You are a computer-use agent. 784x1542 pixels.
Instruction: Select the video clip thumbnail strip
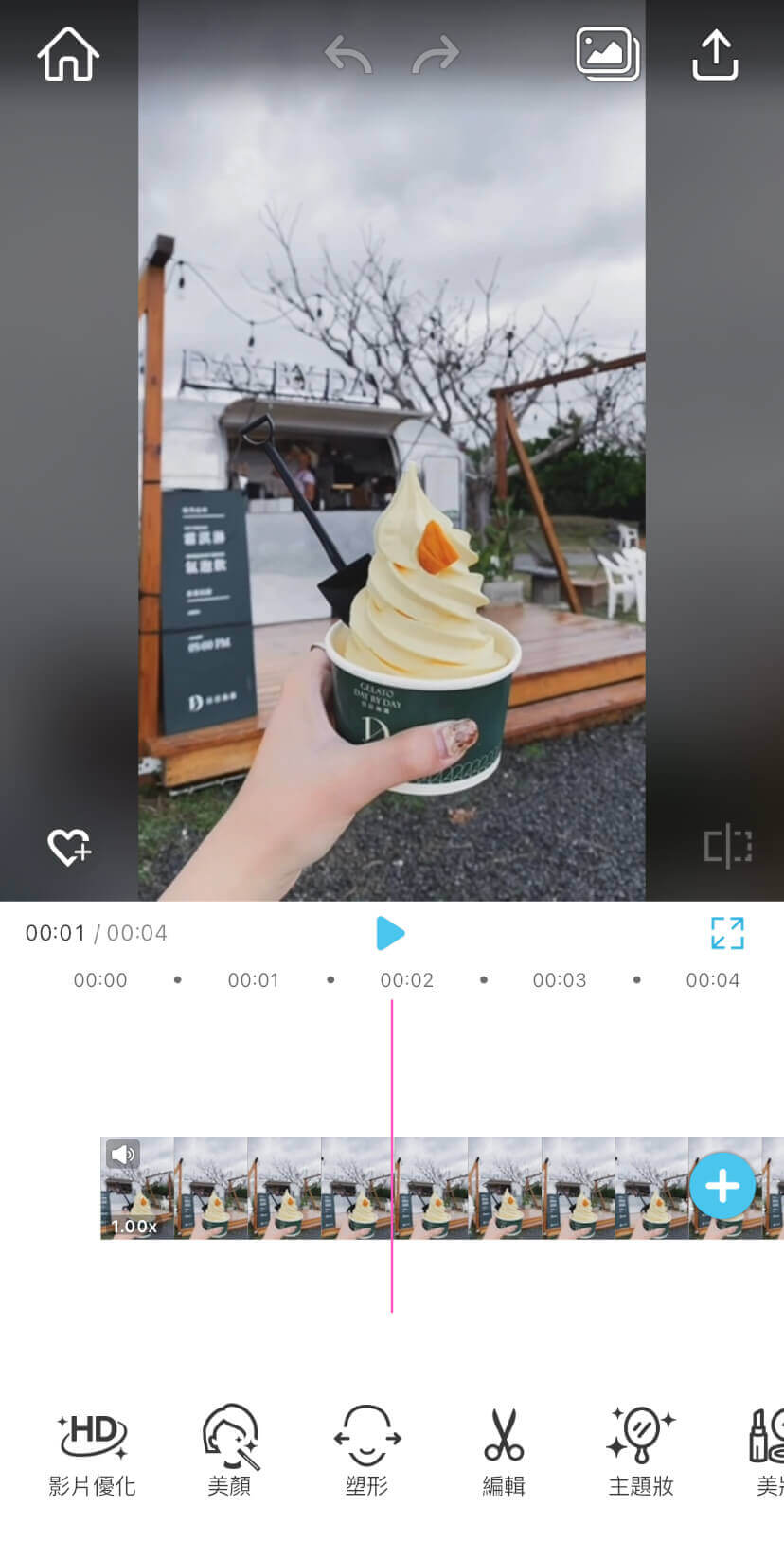click(x=426, y=1185)
